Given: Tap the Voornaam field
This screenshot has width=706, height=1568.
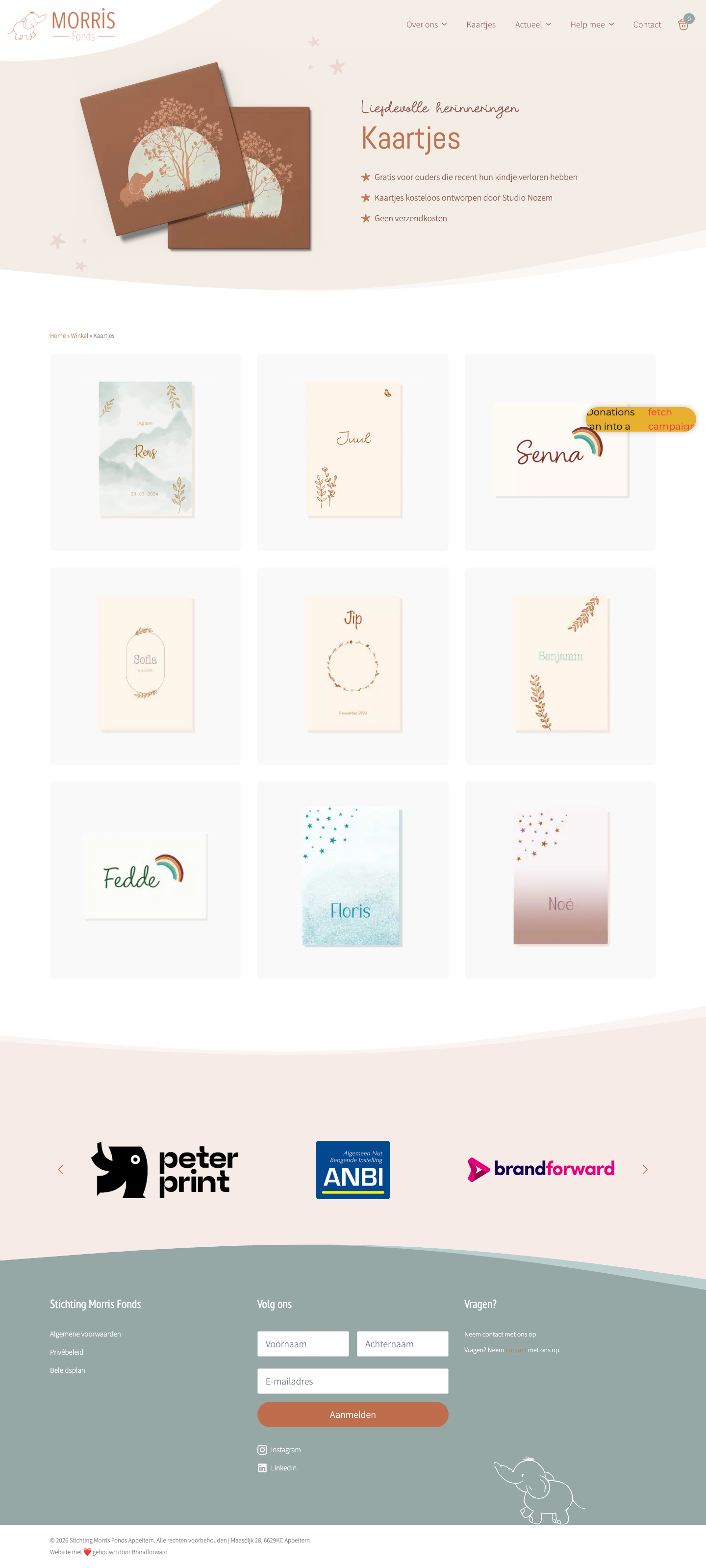Looking at the screenshot, I should (303, 1343).
